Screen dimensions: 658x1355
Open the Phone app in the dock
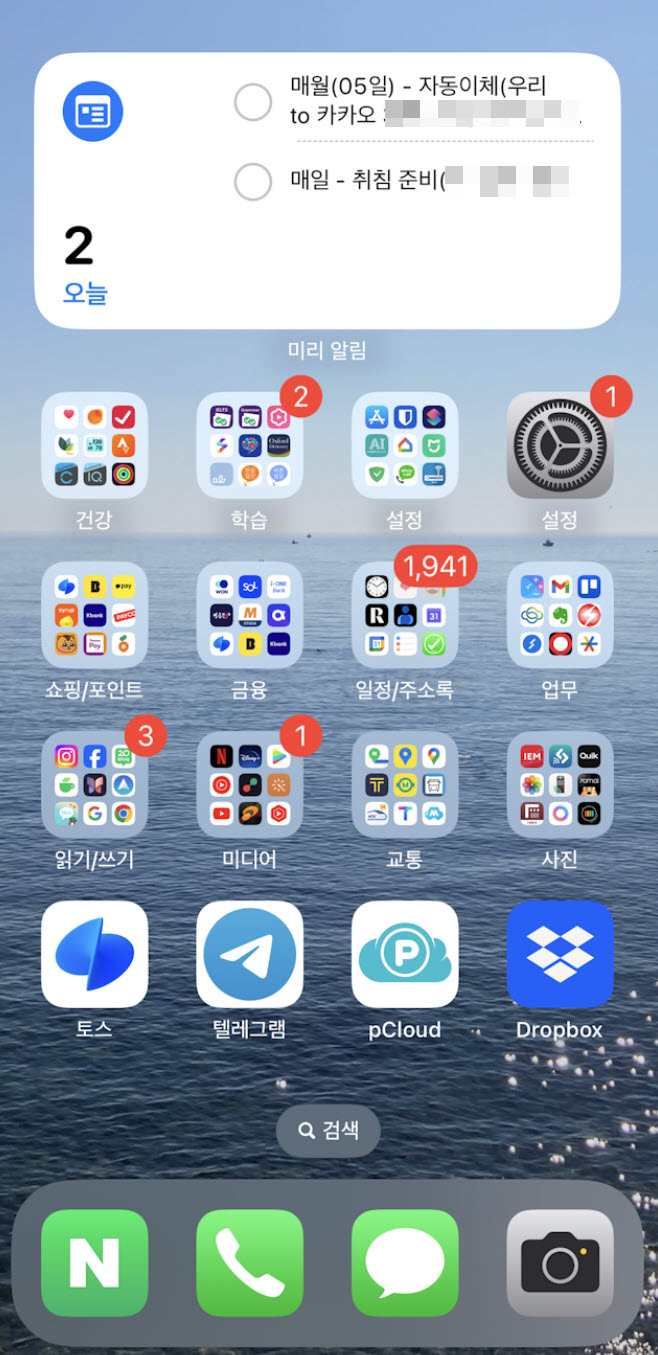[x=250, y=1263]
